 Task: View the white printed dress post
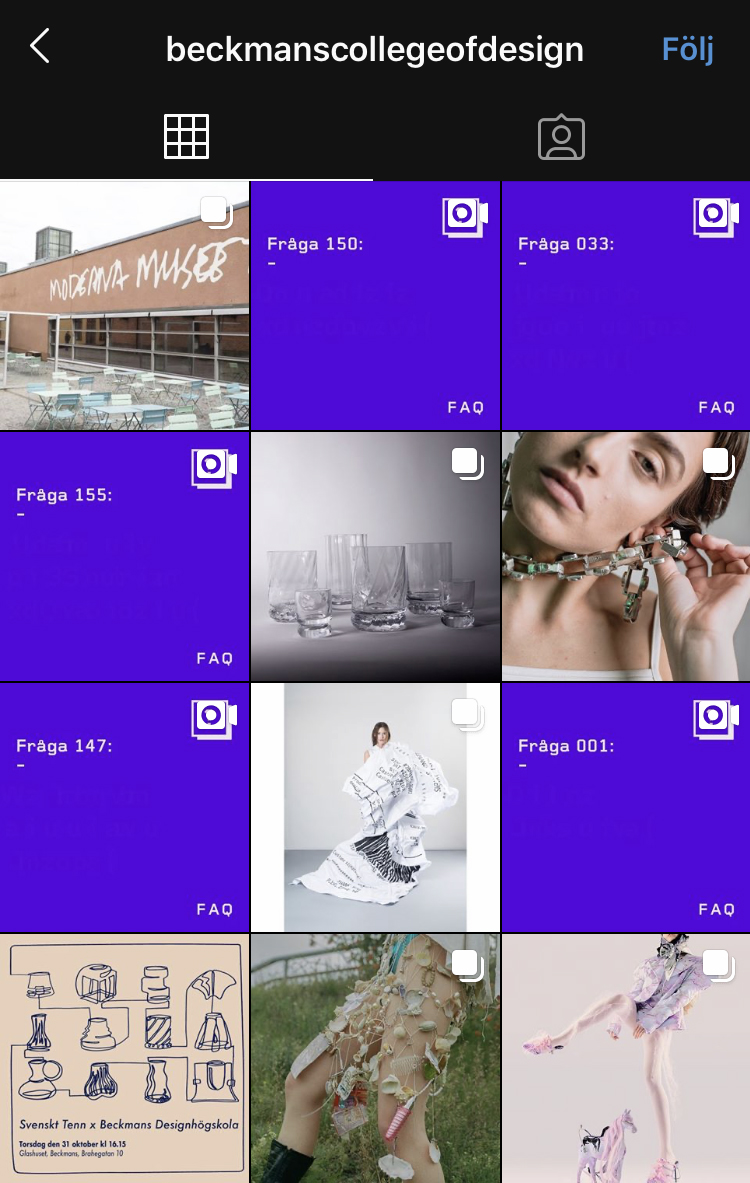pyautogui.click(x=375, y=808)
